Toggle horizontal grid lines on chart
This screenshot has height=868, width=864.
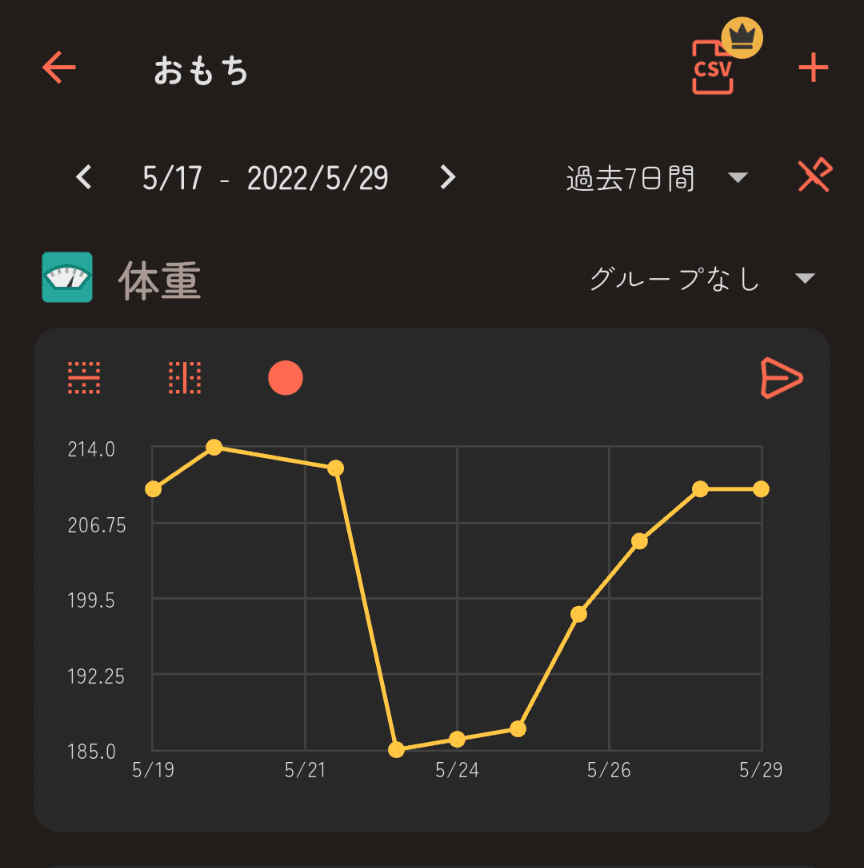pyautogui.click(x=84, y=377)
